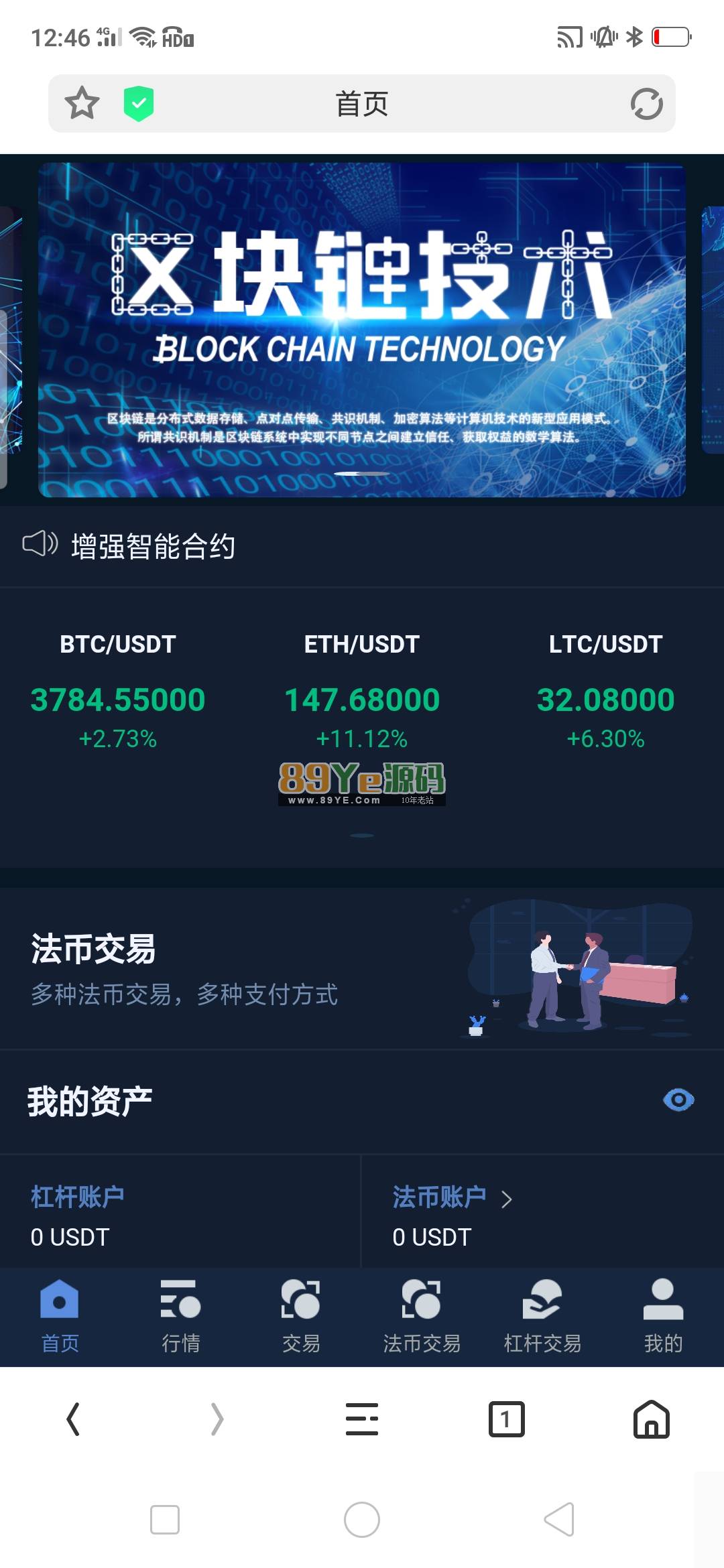724x1568 pixels.
Task: Open the 杠杆交易 leverage trading tab
Action: 542,1315
